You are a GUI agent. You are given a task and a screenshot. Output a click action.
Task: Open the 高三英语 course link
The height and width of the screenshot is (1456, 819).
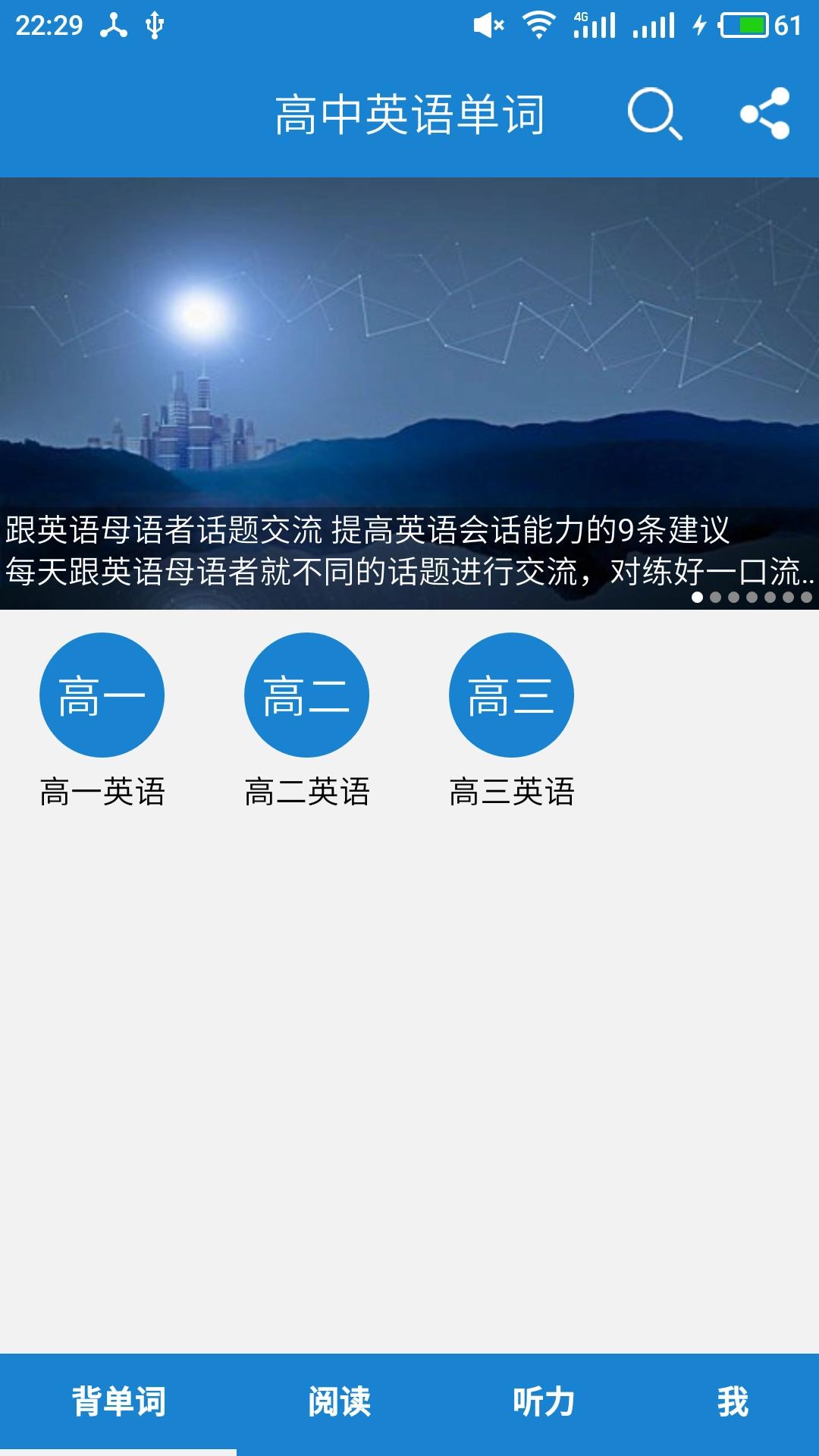[513, 790]
